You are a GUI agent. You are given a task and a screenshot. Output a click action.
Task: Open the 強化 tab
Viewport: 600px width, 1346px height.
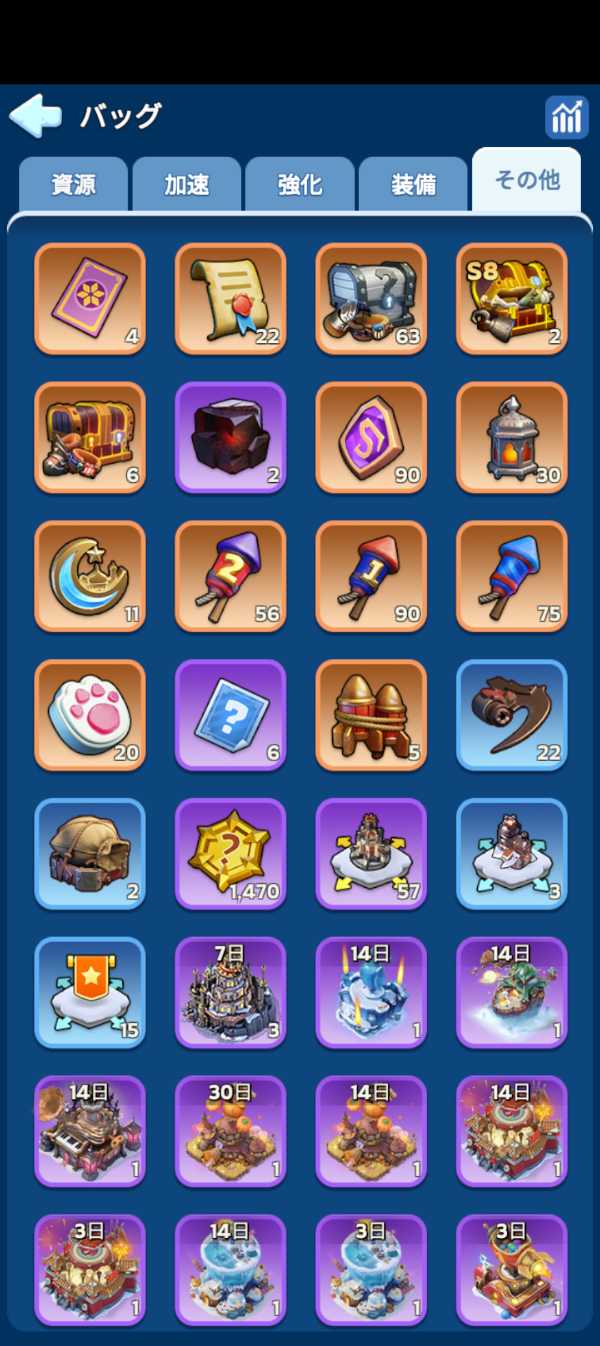pos(300,184)
